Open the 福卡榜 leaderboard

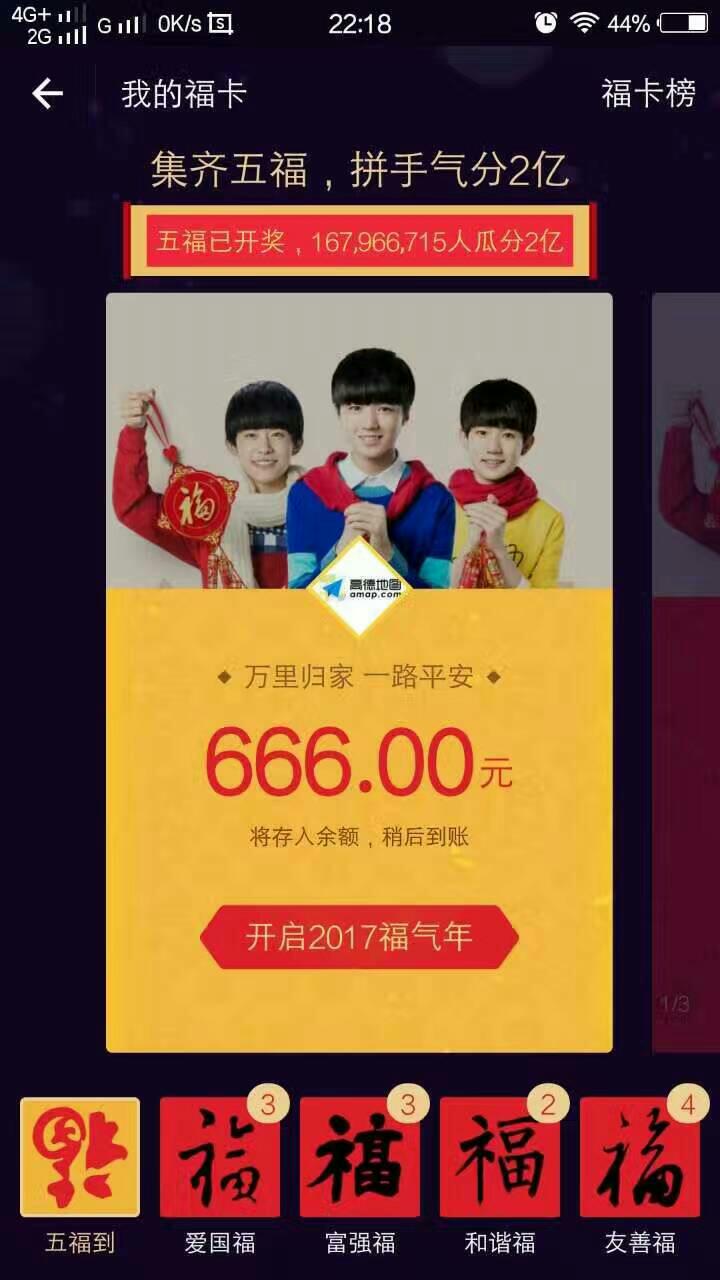pyautogui.click(x=648, y=94)
